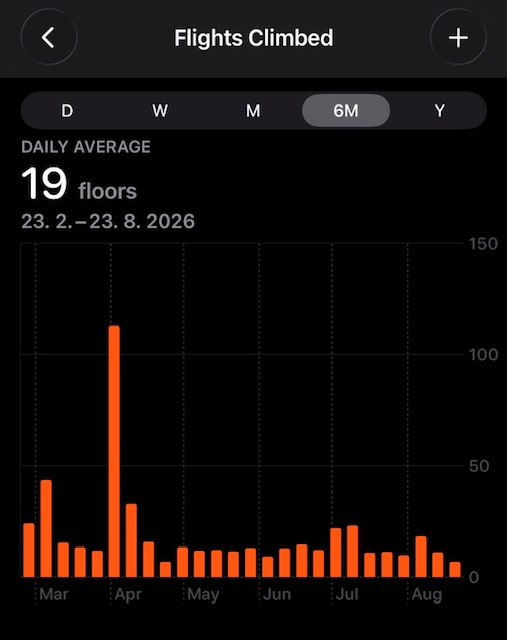Add new flights climbed data

[x=458, y=38]
